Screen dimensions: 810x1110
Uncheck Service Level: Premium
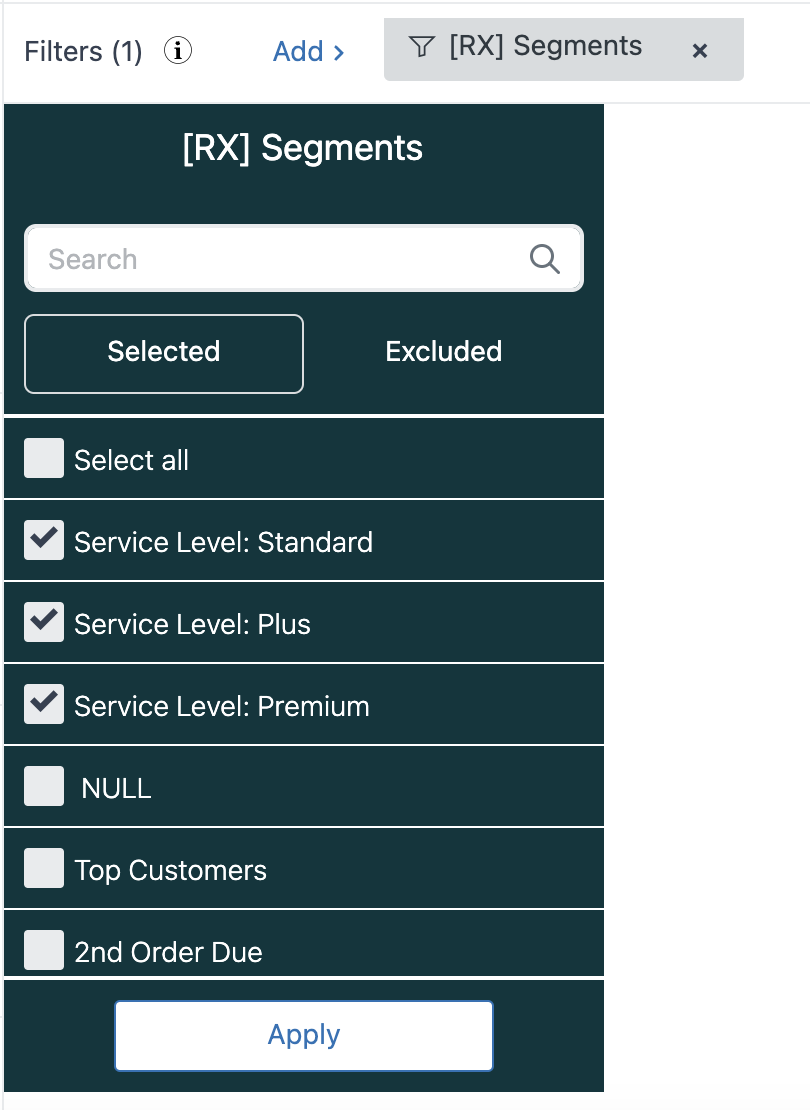click(43, 704)
